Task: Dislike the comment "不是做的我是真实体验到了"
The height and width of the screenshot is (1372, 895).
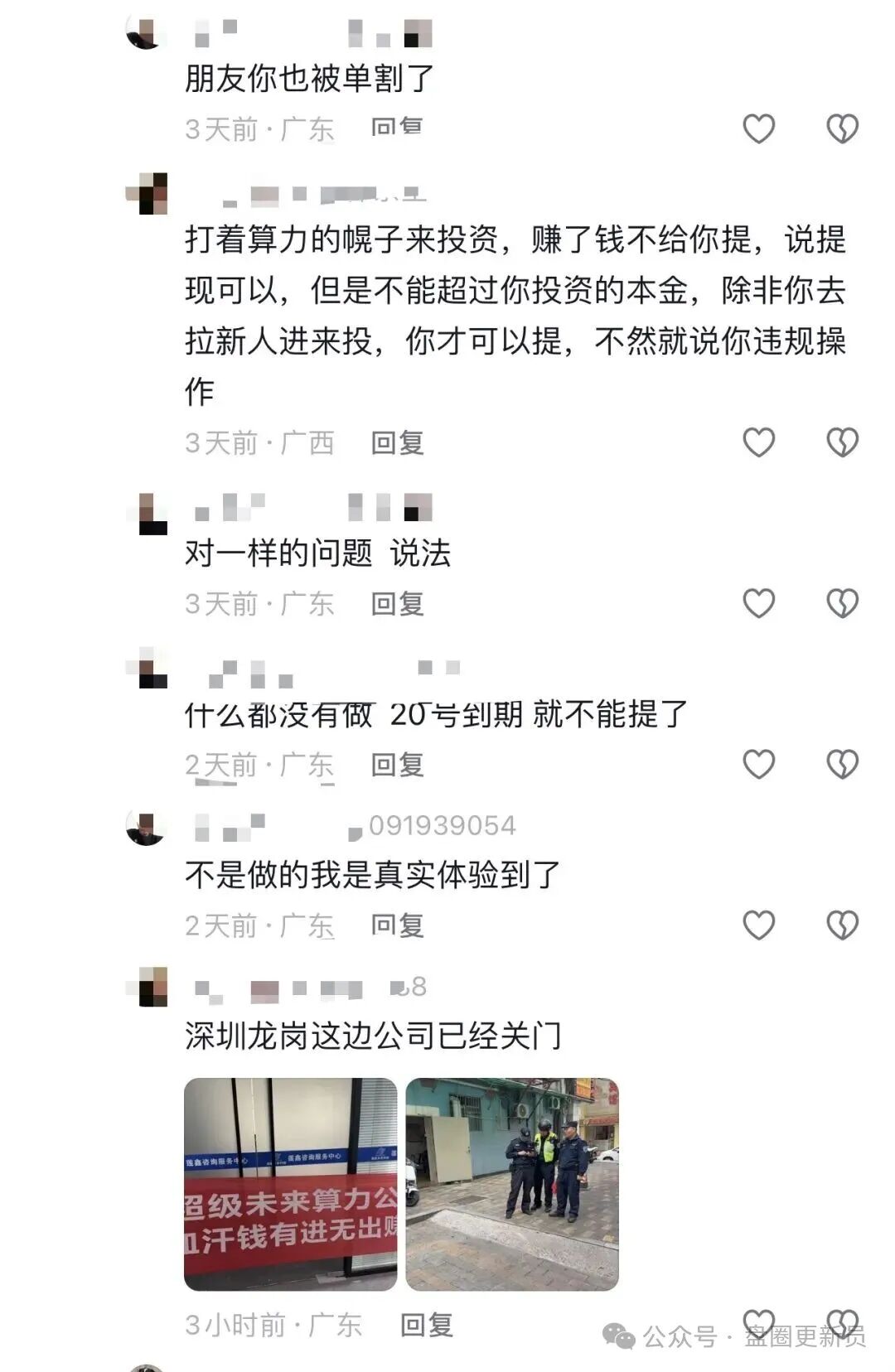Action: click(842, 925)
